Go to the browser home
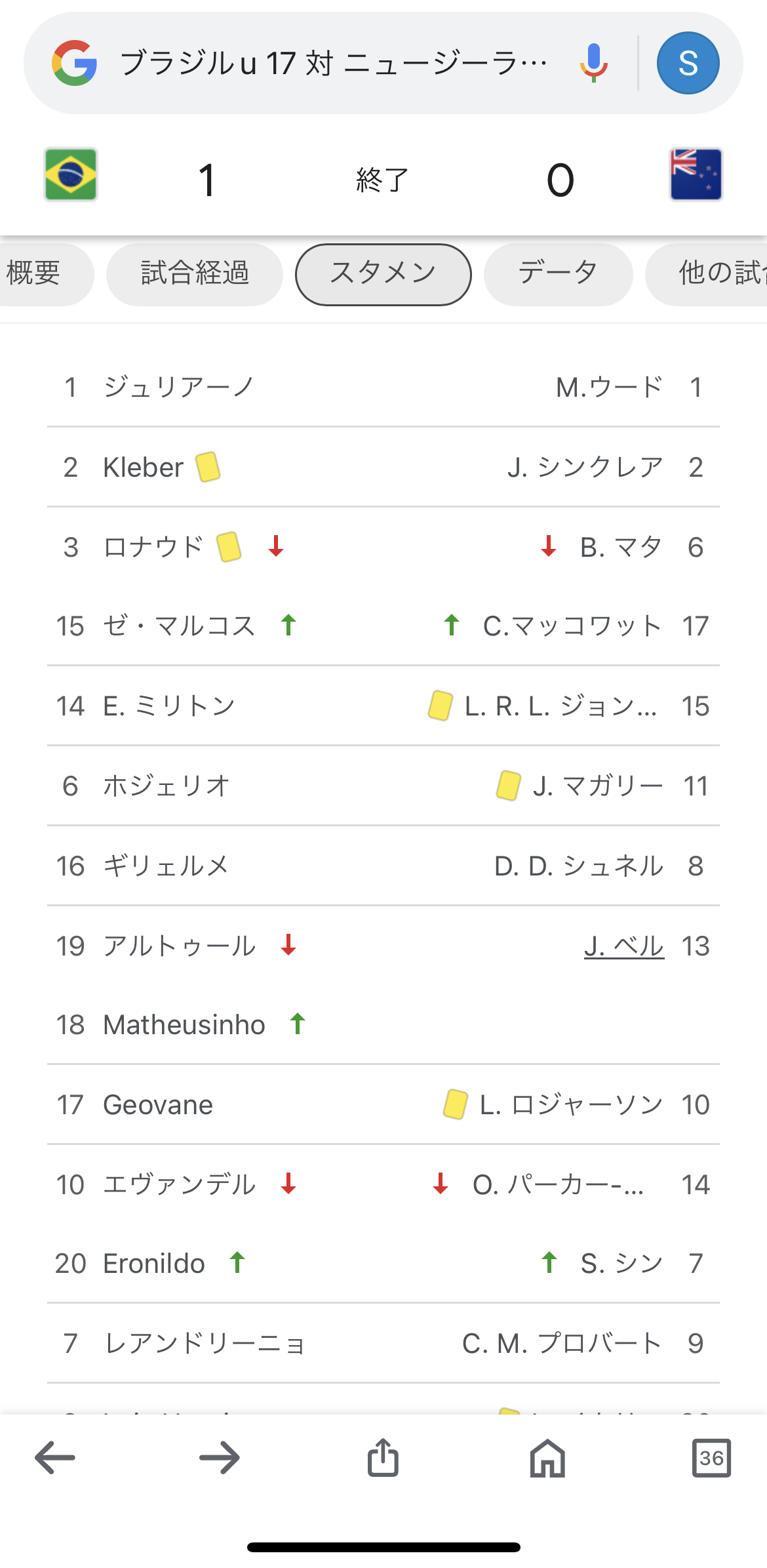The image size is (767, 1568). pos(548,1457)
